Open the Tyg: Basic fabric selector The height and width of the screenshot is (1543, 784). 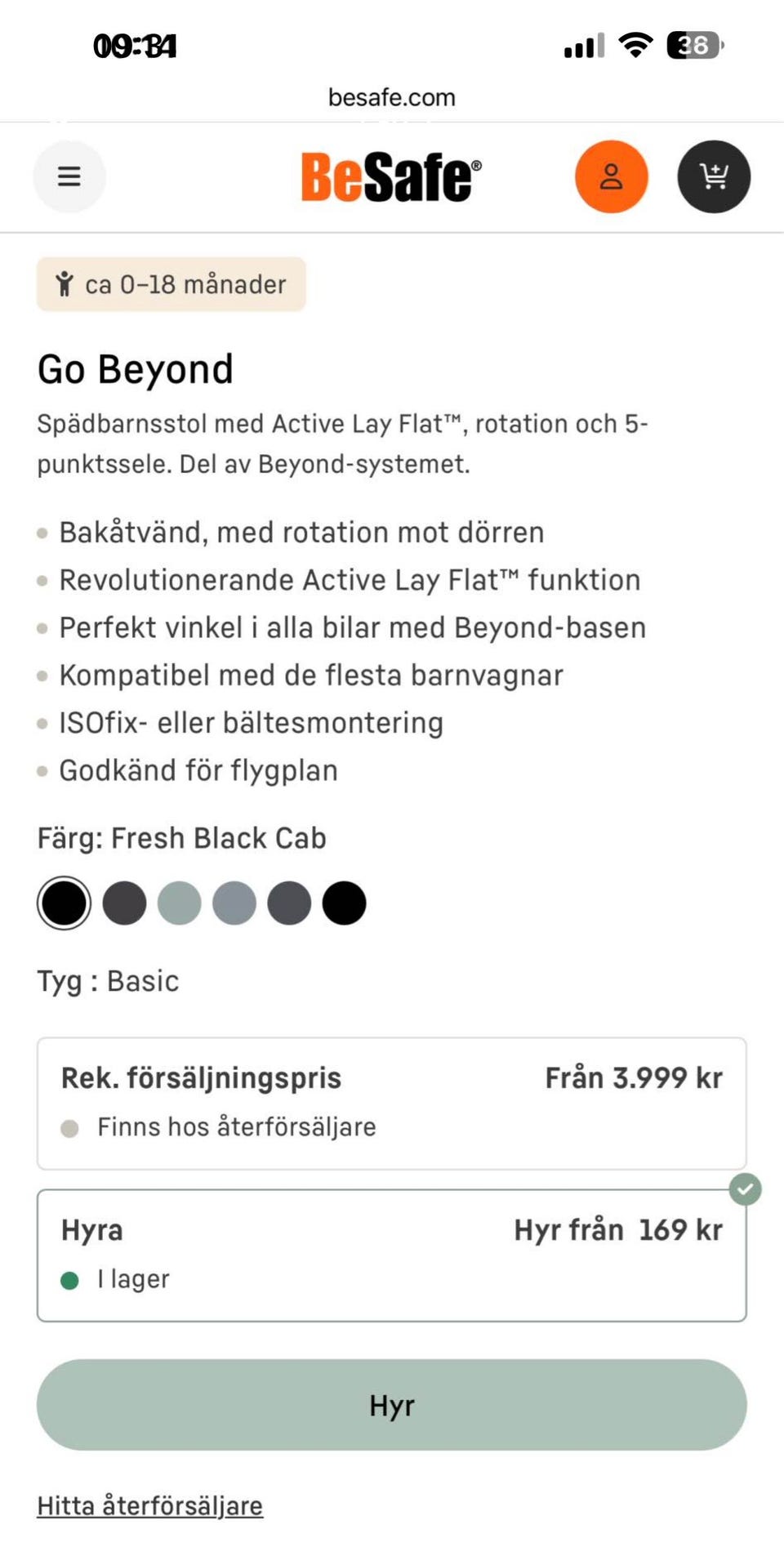pyautogui.click(x=108, y=981)
